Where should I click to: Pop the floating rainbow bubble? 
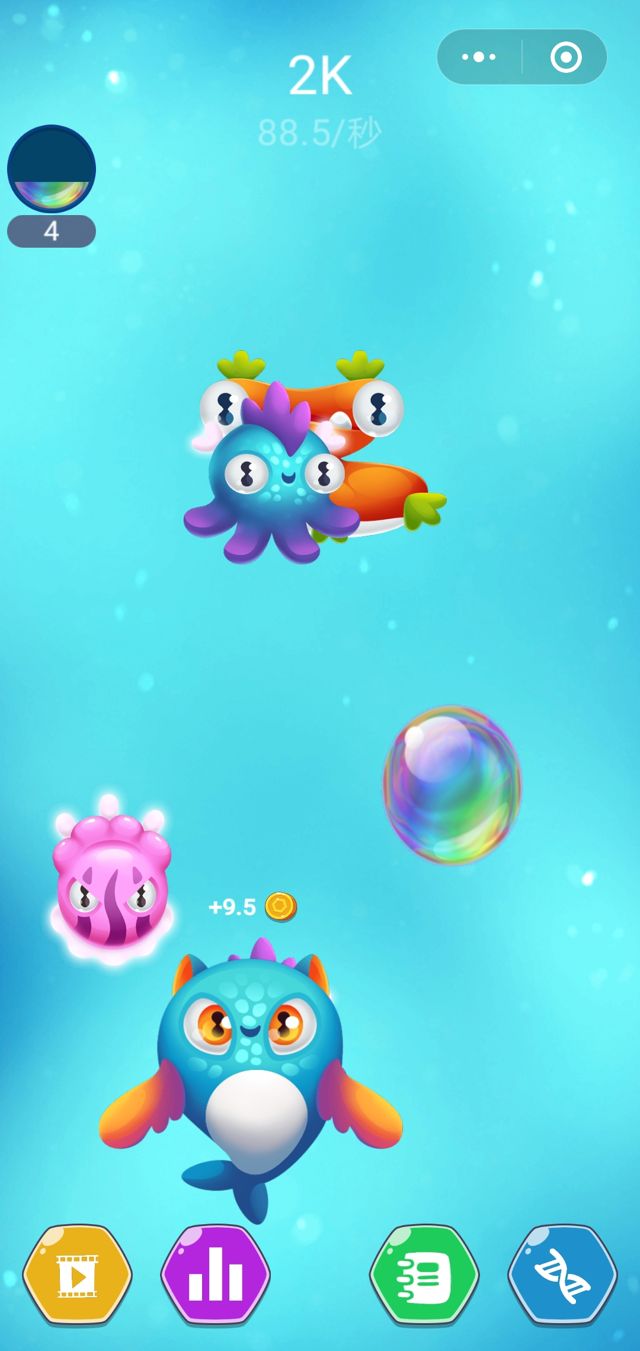(x=452, y=784)
